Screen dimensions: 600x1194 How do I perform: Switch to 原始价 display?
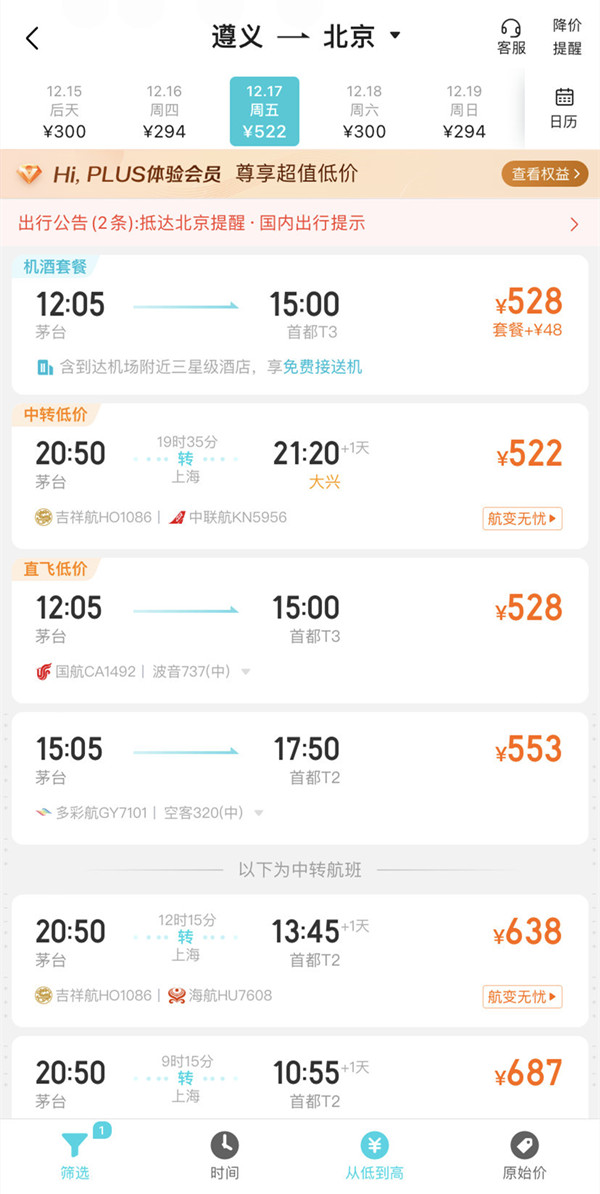[524, 1155]
